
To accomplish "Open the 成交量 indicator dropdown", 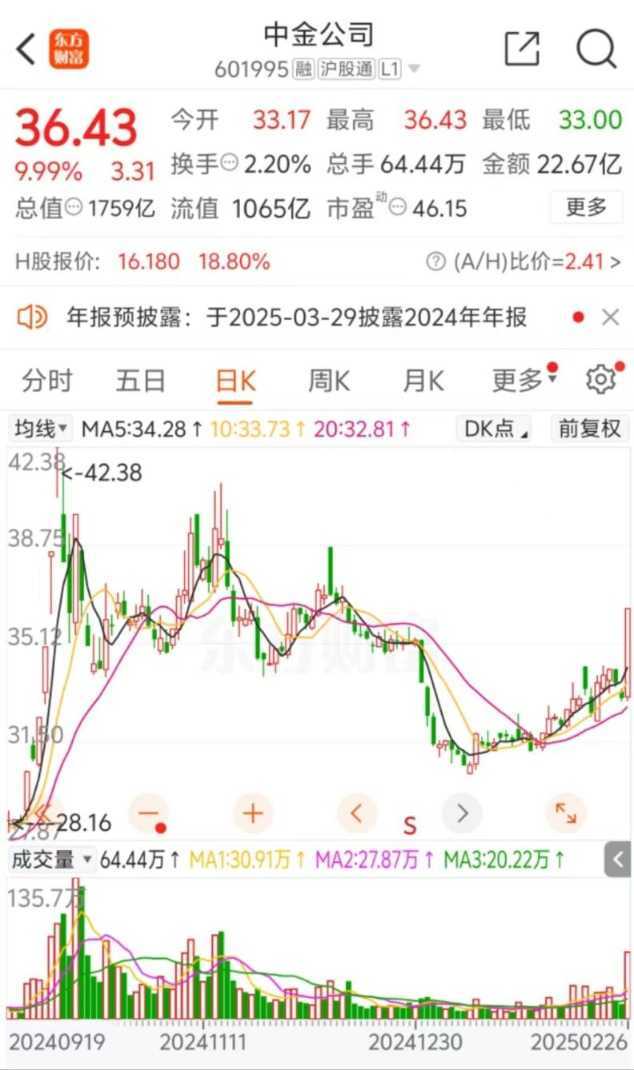I will (x=50, y=859).
